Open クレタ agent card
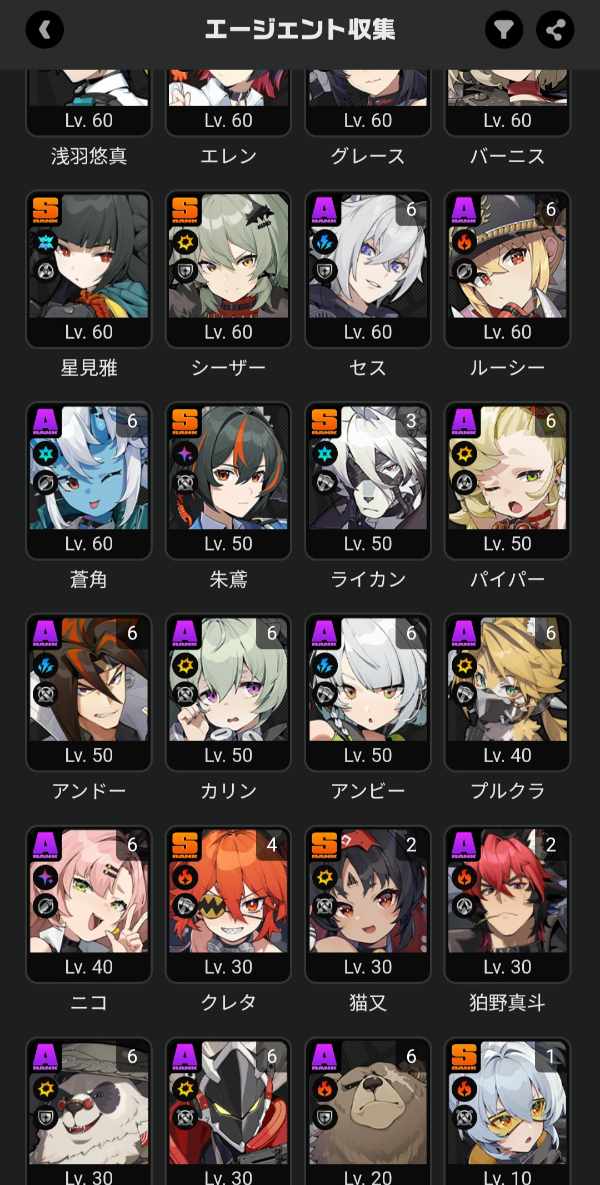 [228, 904]
